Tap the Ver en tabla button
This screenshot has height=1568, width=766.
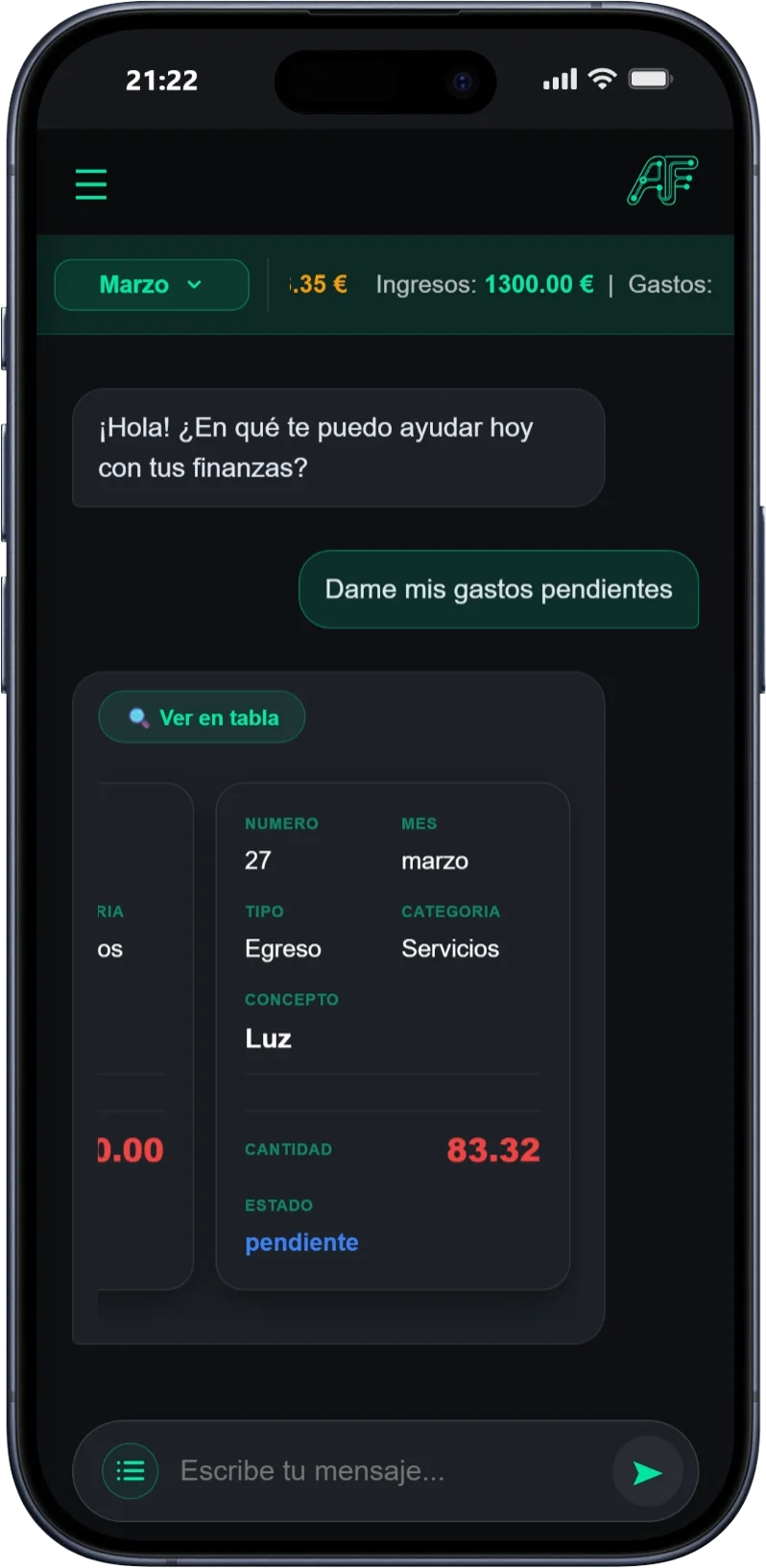click(202, 718)
